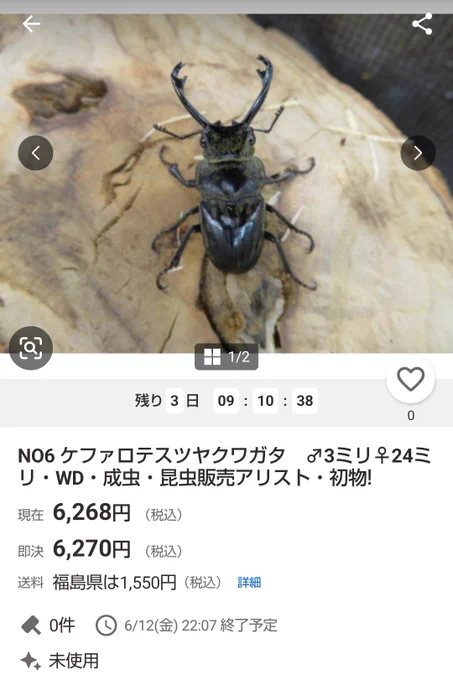This screenshot has height=680, width=453.
Task: Share this beetle auction listing
Action: point(422,24)
